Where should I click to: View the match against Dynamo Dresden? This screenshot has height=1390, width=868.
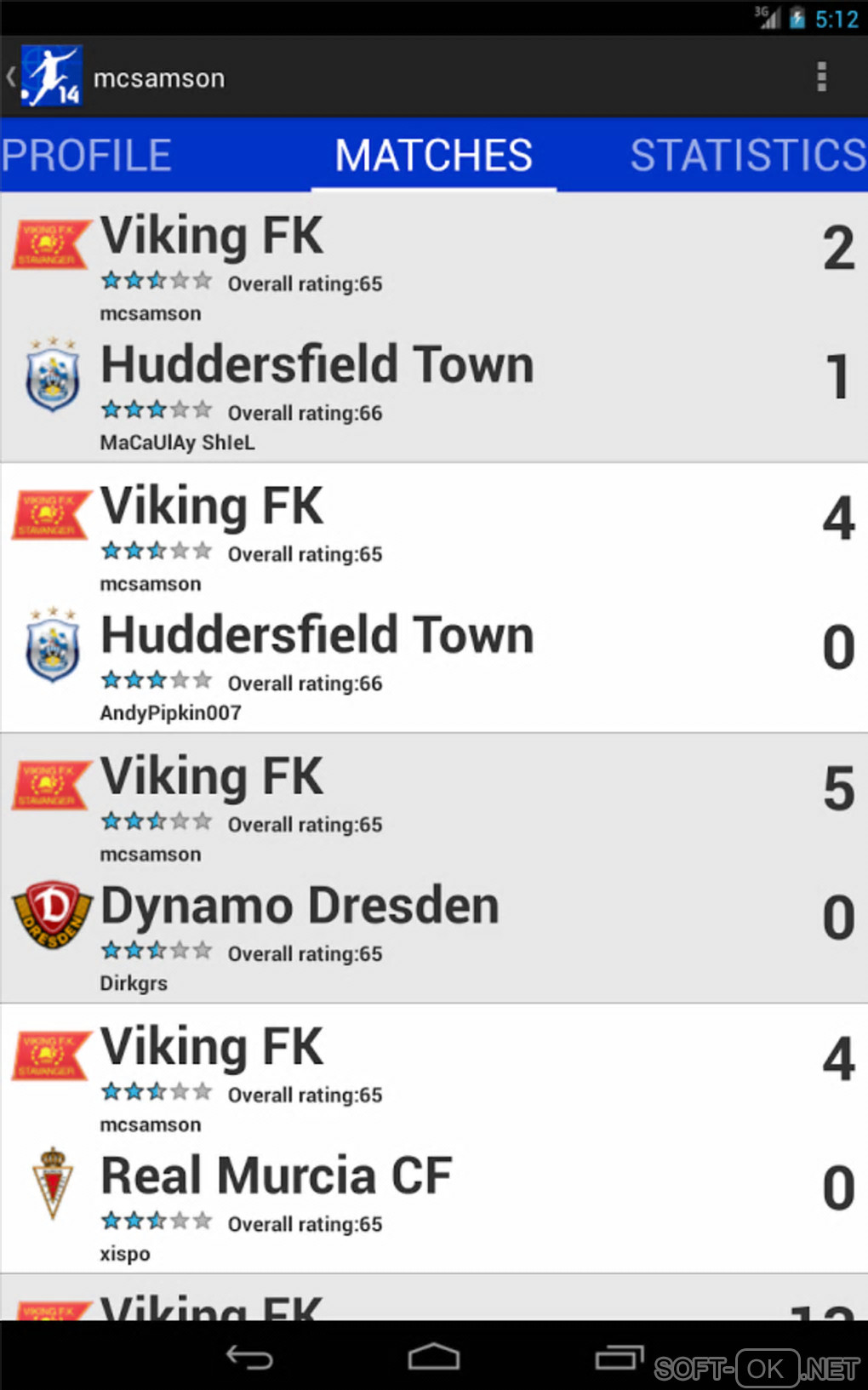[x=434, y=868]
